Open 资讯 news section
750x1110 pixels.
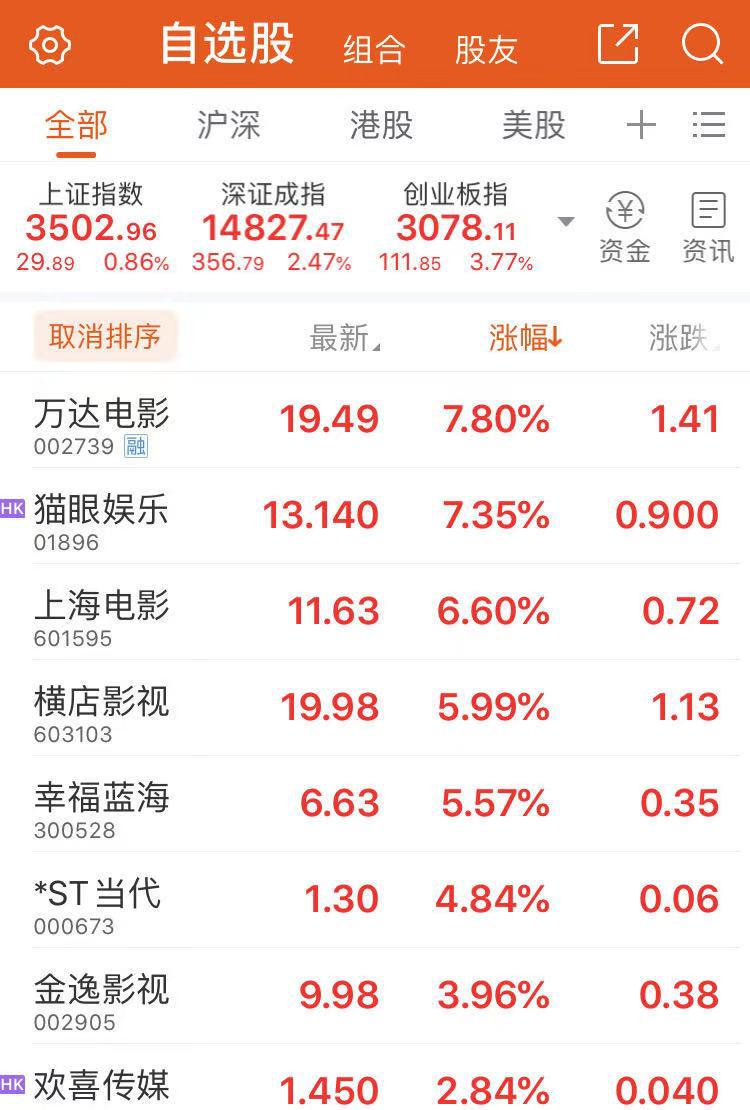[708, 228]
